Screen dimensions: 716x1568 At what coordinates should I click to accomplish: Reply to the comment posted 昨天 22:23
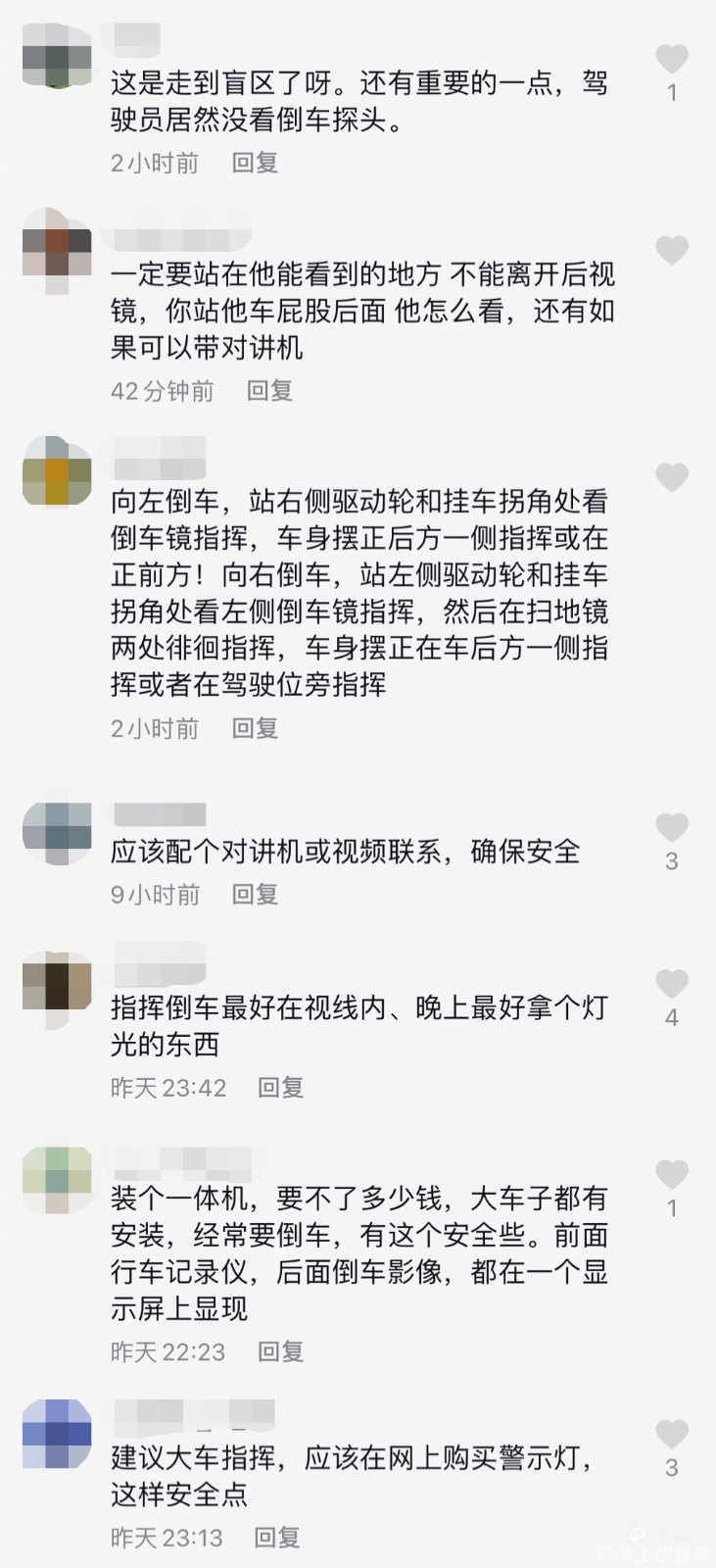[280, 1351]
